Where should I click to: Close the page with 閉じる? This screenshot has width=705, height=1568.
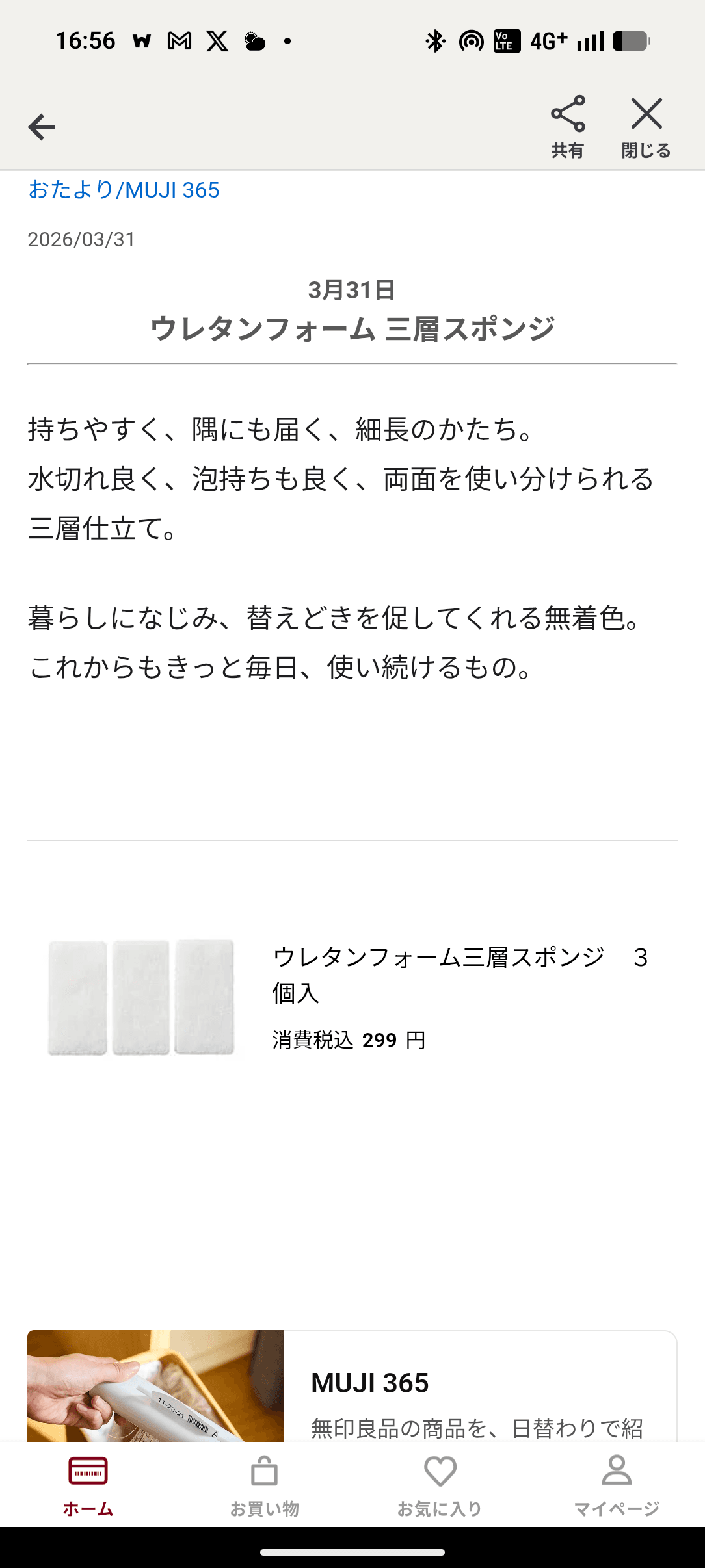click(646, 127)
